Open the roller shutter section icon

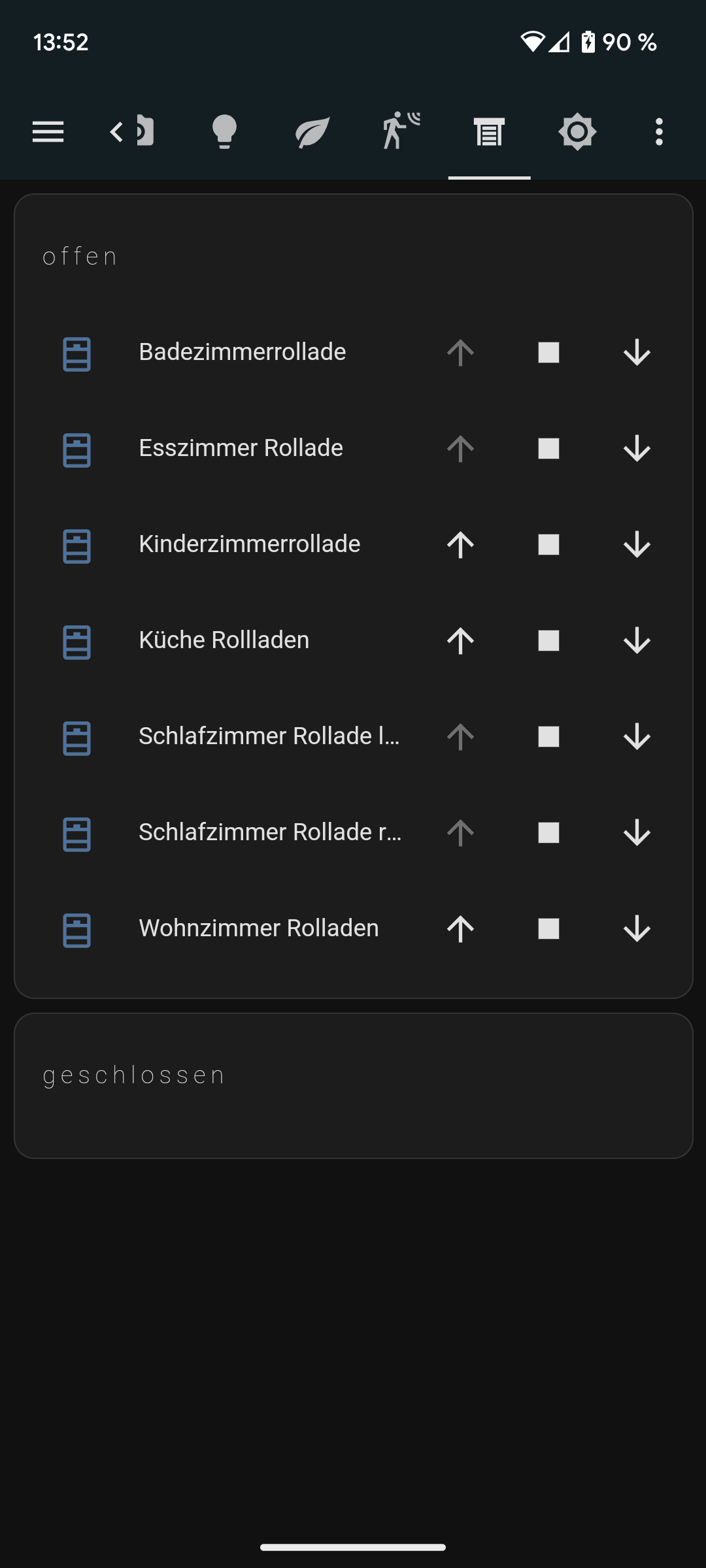point(489,131)
